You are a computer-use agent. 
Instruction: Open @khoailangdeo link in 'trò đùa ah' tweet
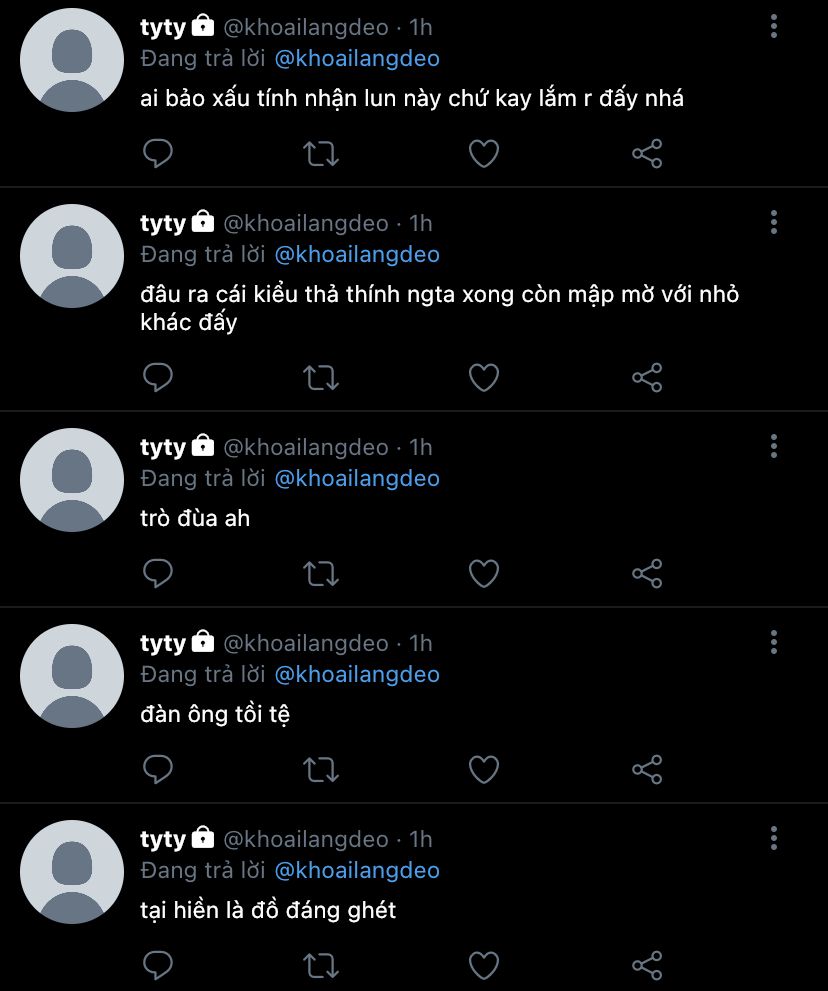click(x=357, y=479)
